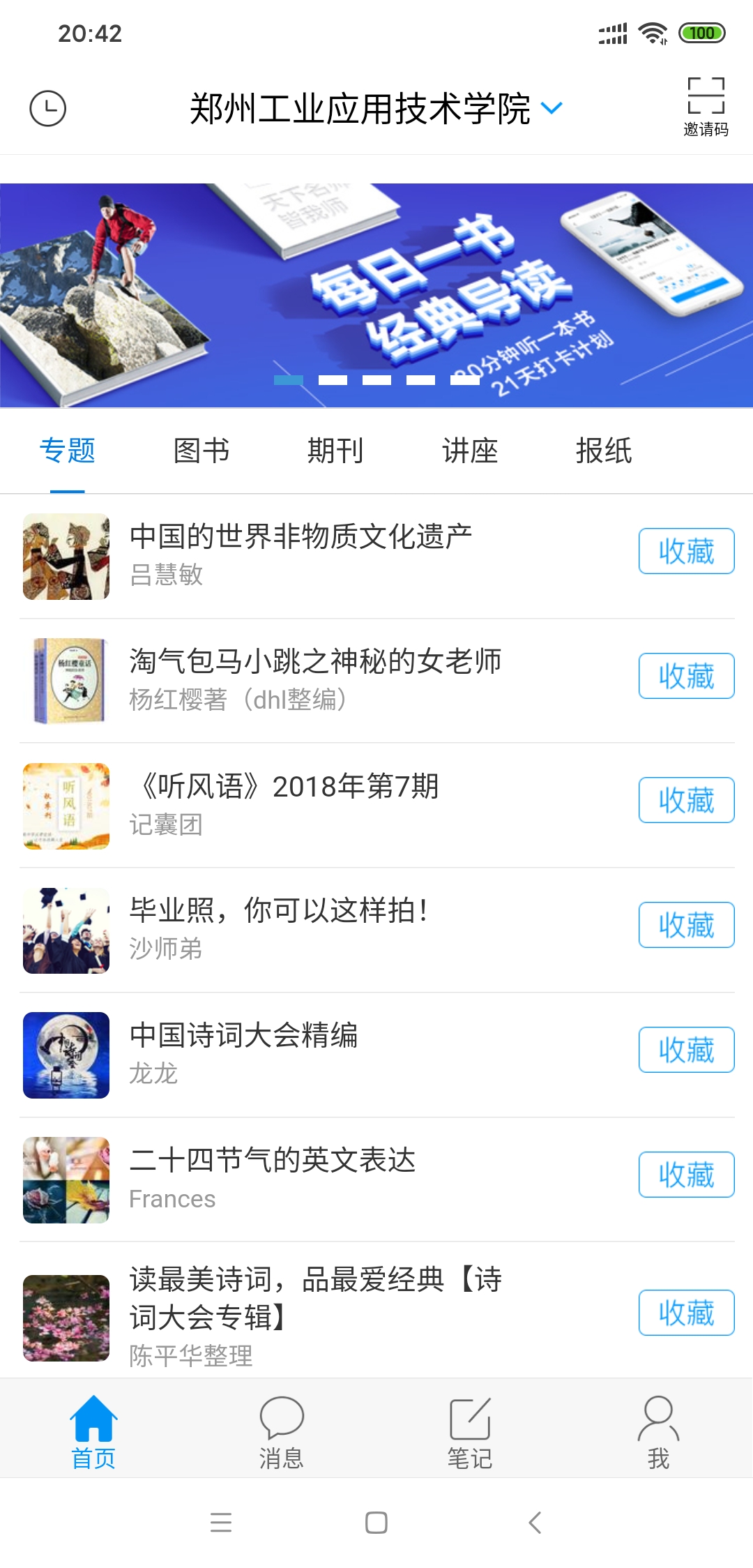Tap the system back button
Screen dimensions: 753x1568
coord(535,1523)
